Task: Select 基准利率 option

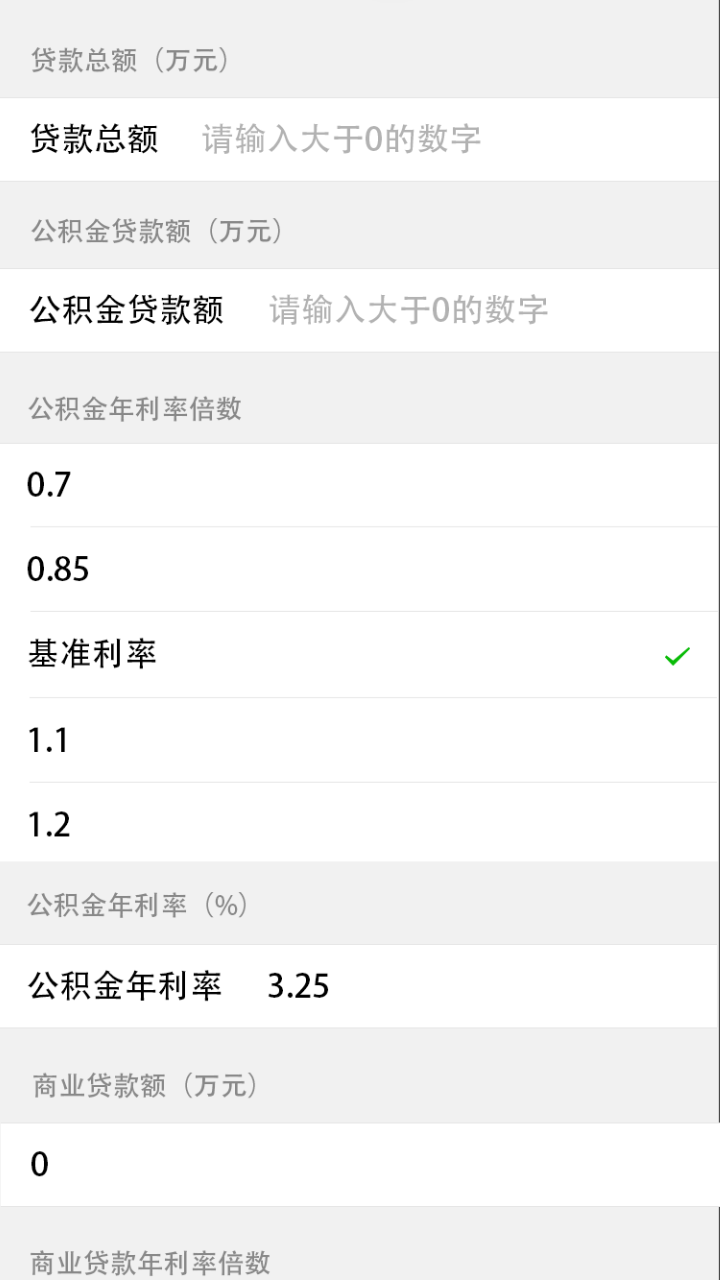Action: point(360,655)
